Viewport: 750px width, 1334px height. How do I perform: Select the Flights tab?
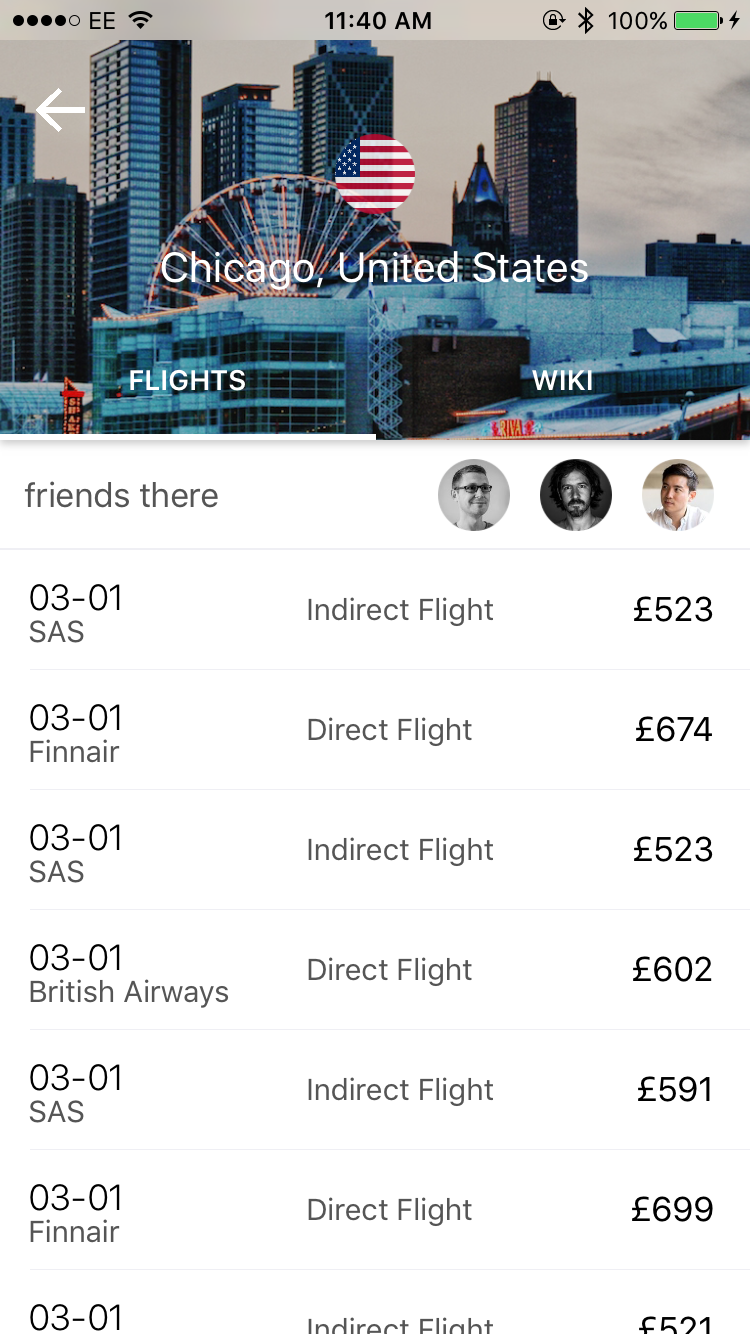187,380
